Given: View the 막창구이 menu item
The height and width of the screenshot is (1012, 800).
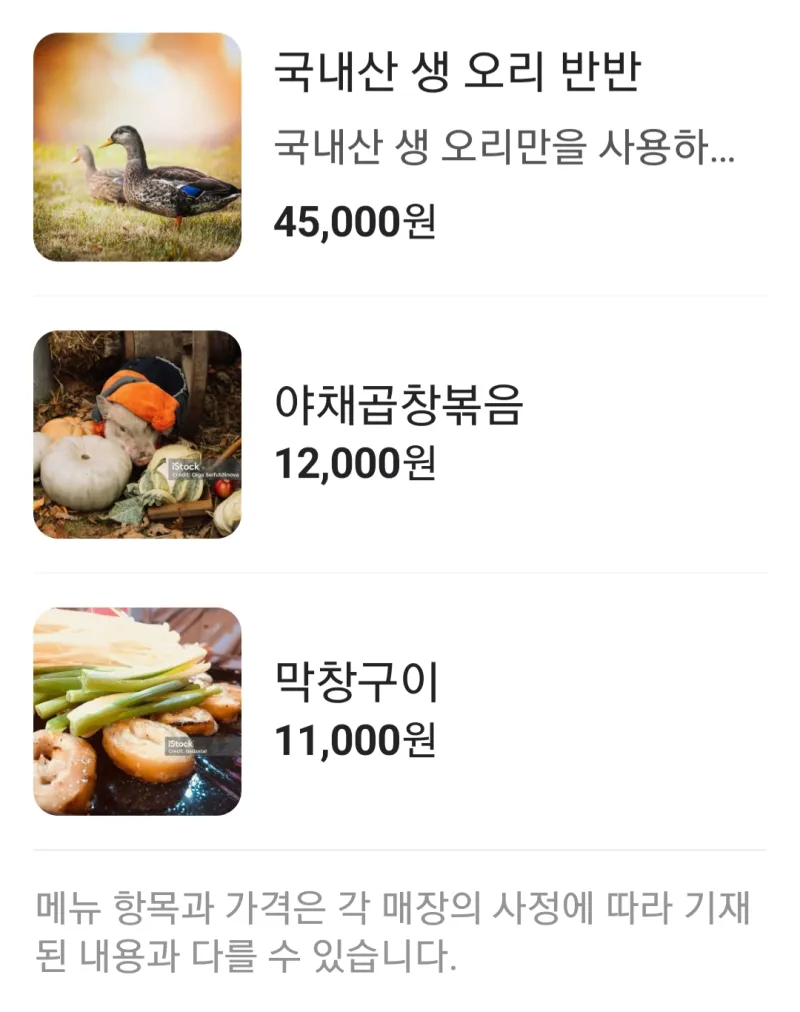Looking at the screenshot, I should pyautogui.click(x=356, y=684).
